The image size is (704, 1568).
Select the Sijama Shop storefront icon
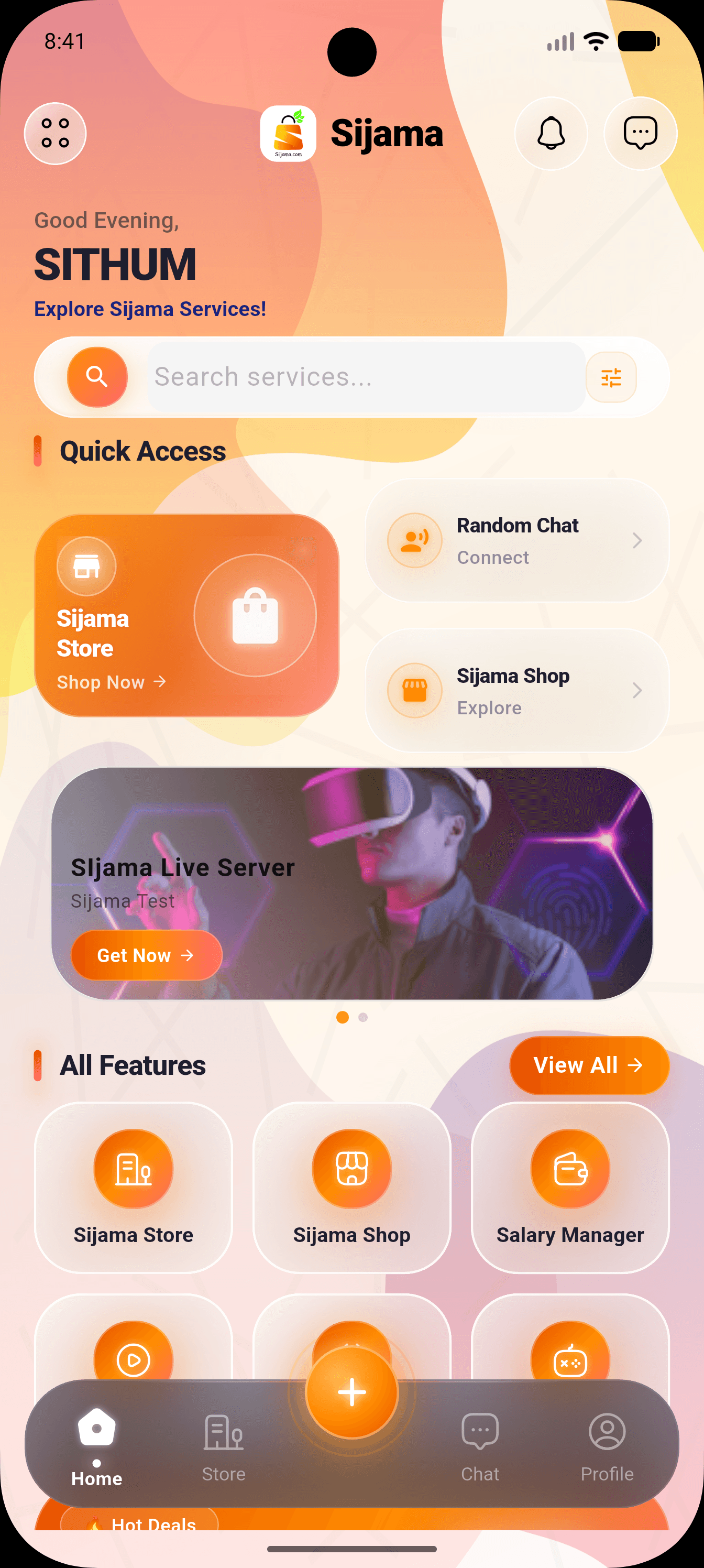click(x=351, y=1168)
